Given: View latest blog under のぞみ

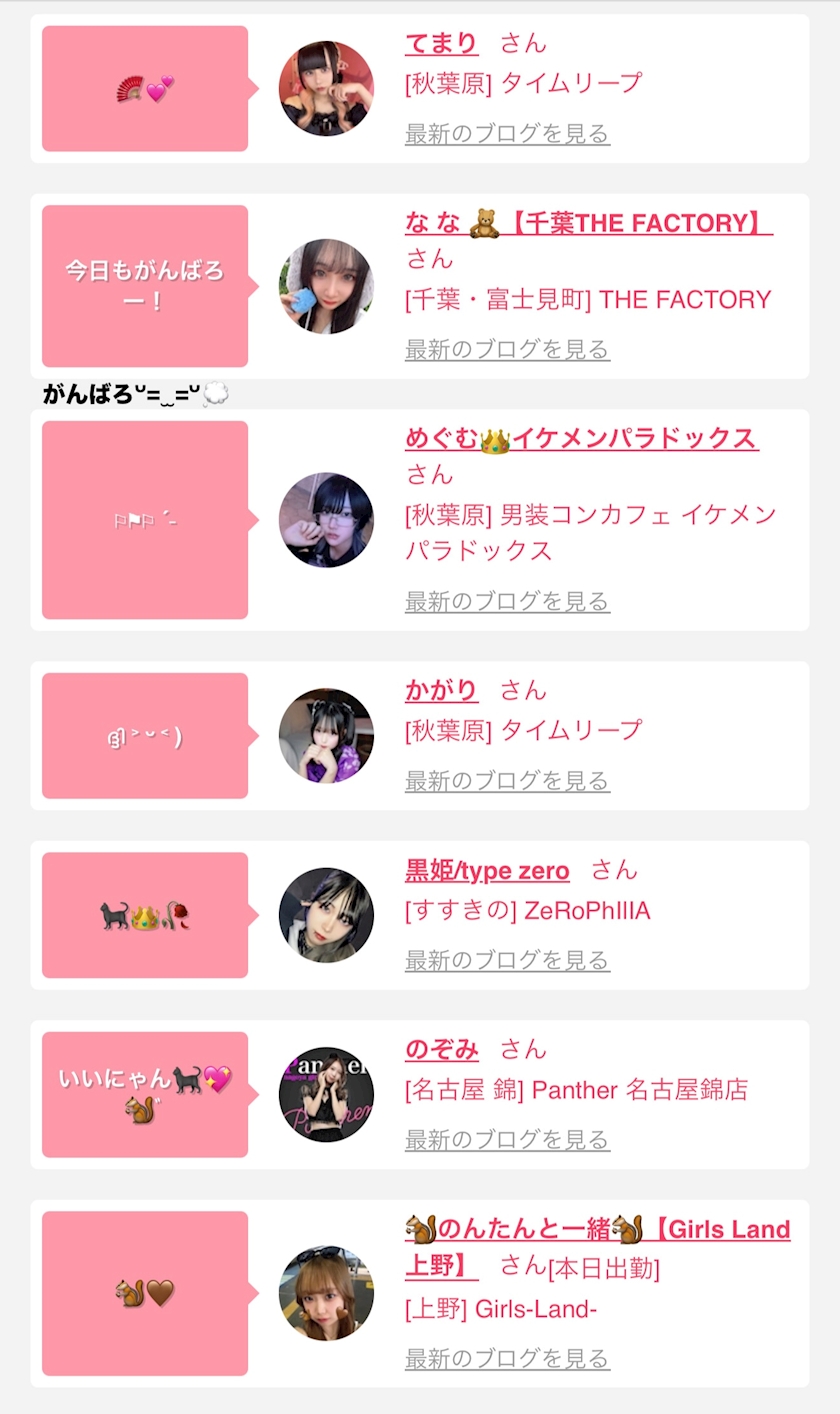Looking at the screenshot, I should point(507,1139).
